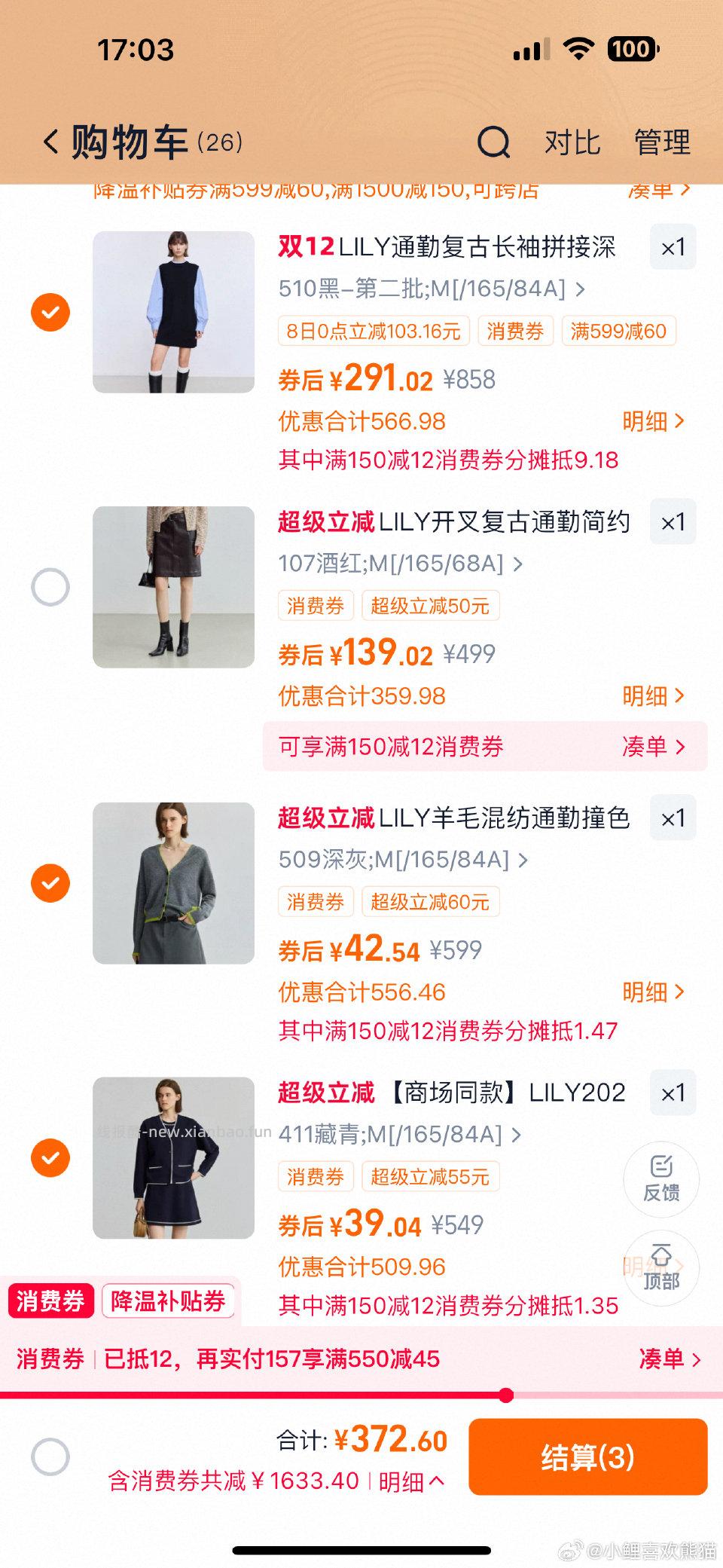Open the search icon in the cart header

[493, 143]
